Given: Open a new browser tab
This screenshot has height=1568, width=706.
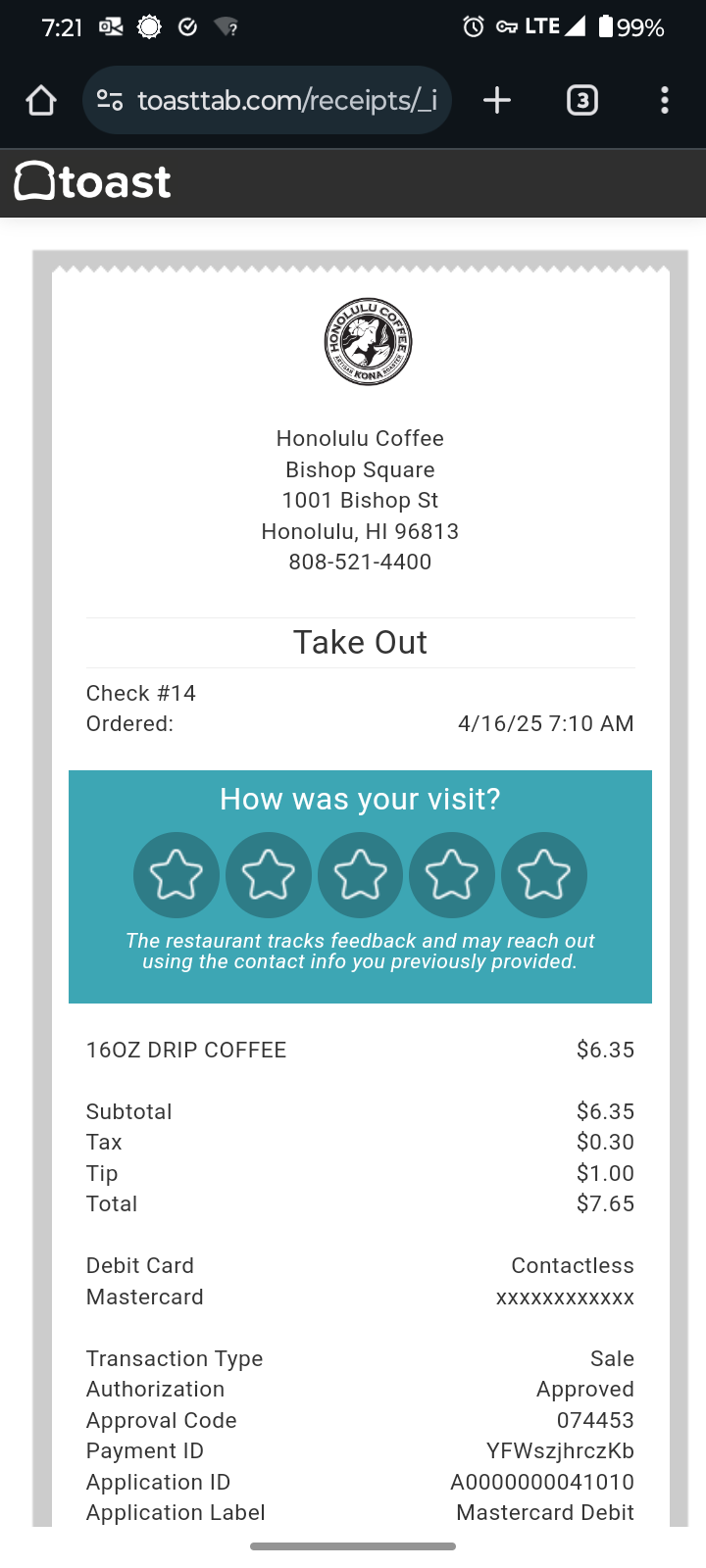Looking at the screenshot, I should click(x=497, y=100).
